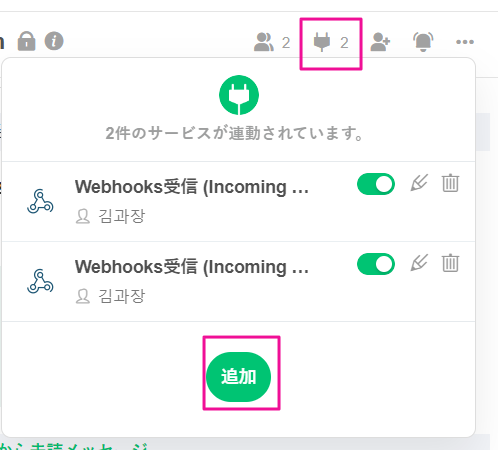Delete the second Webhooks受信 integration

[x=450, y=263]
